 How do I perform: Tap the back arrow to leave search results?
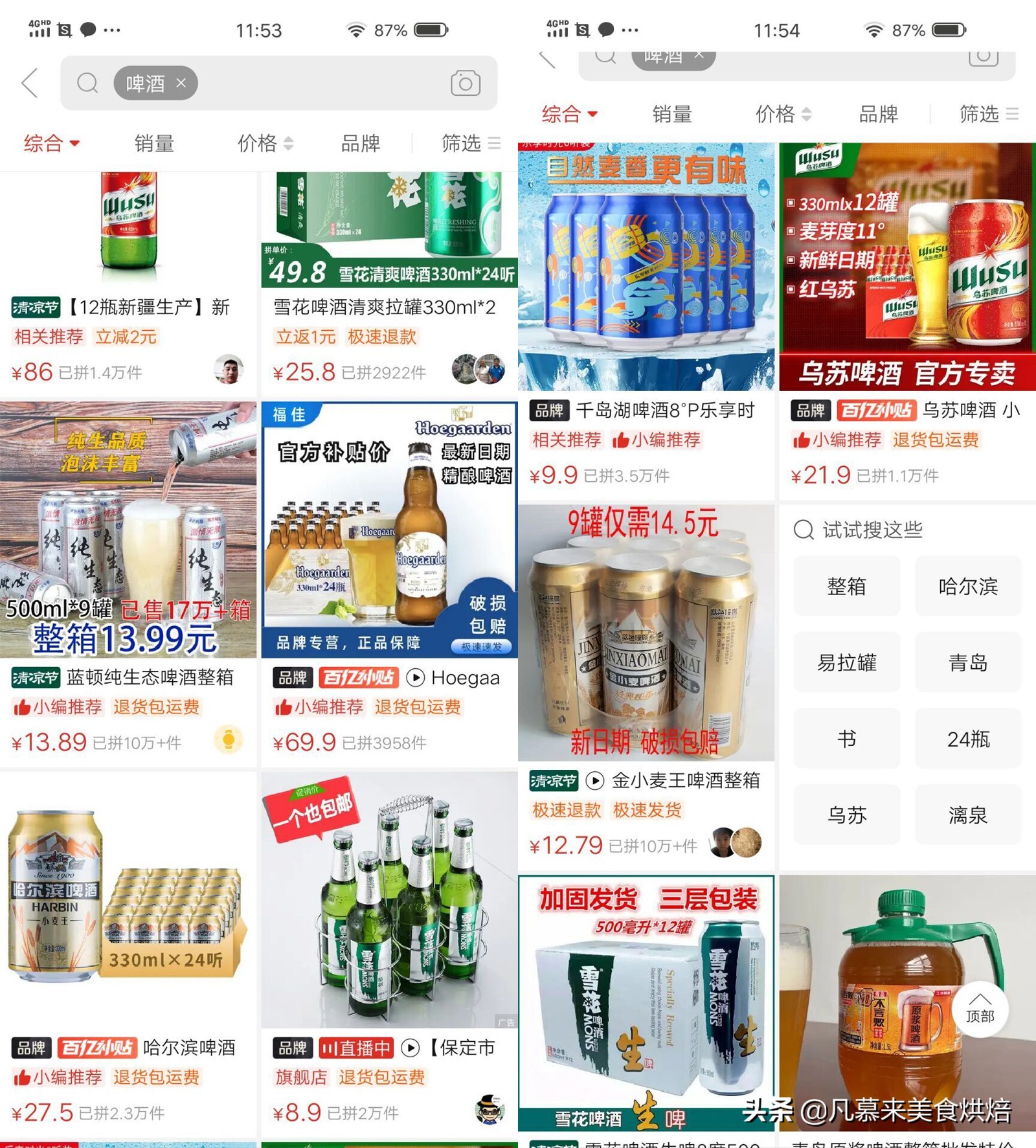[29, 83]
